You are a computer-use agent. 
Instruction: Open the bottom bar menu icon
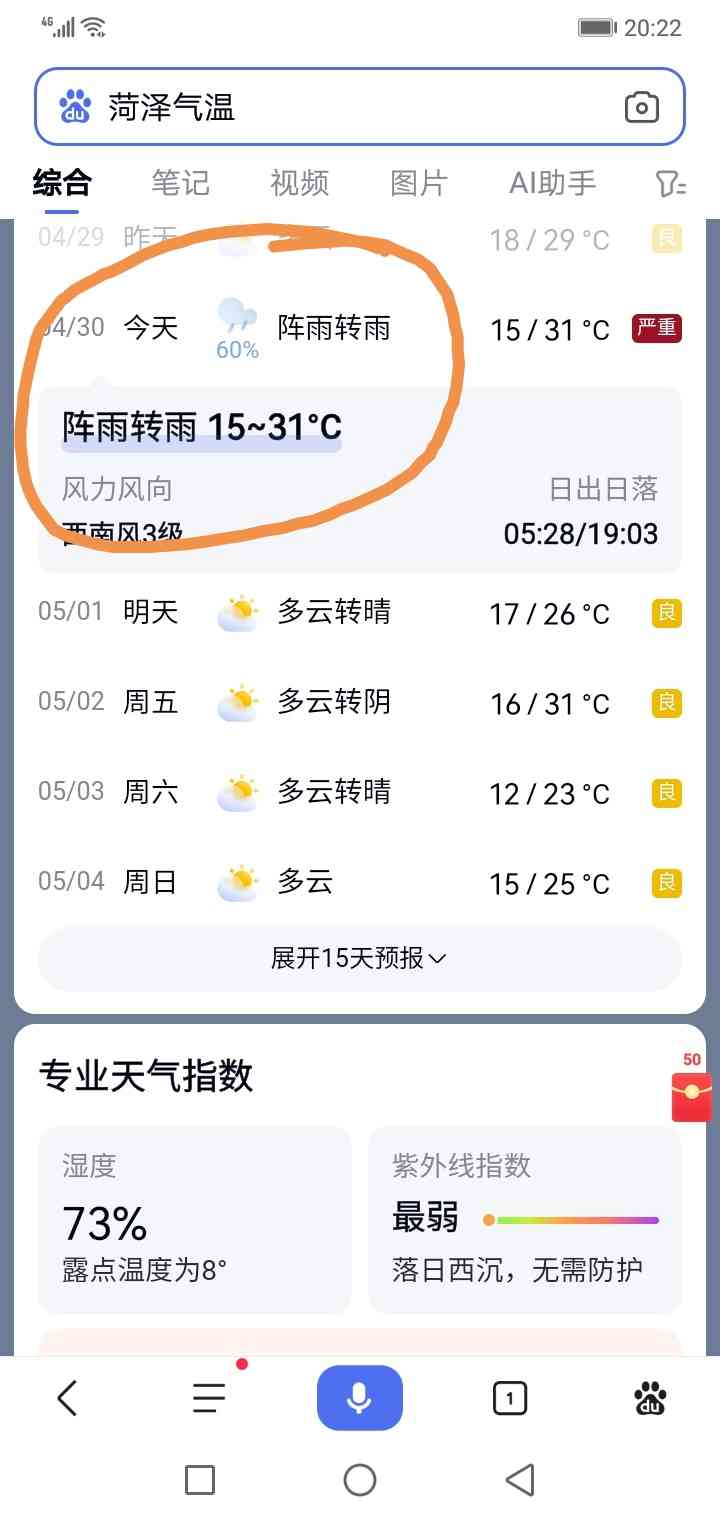click(210, 1397)
